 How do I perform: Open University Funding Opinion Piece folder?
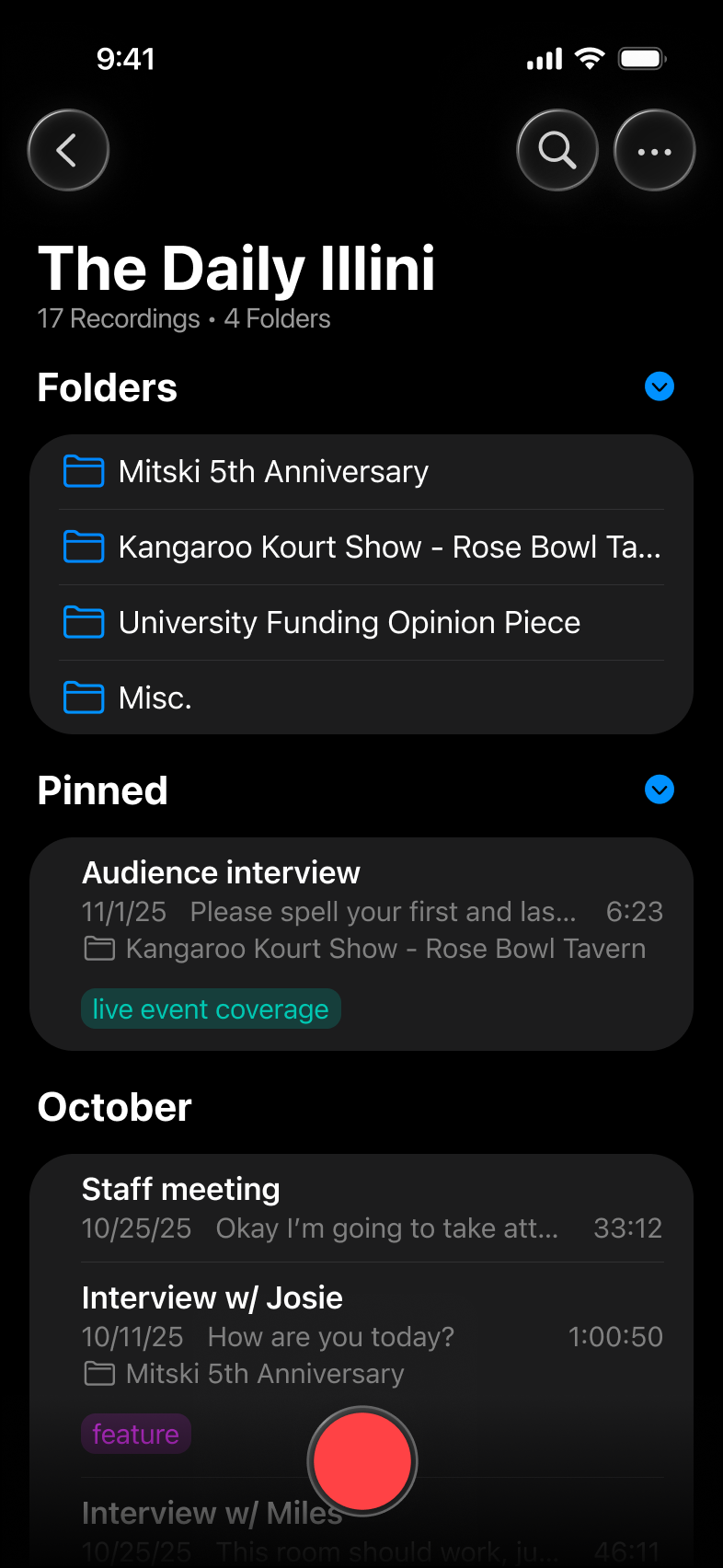click(361, 623)
